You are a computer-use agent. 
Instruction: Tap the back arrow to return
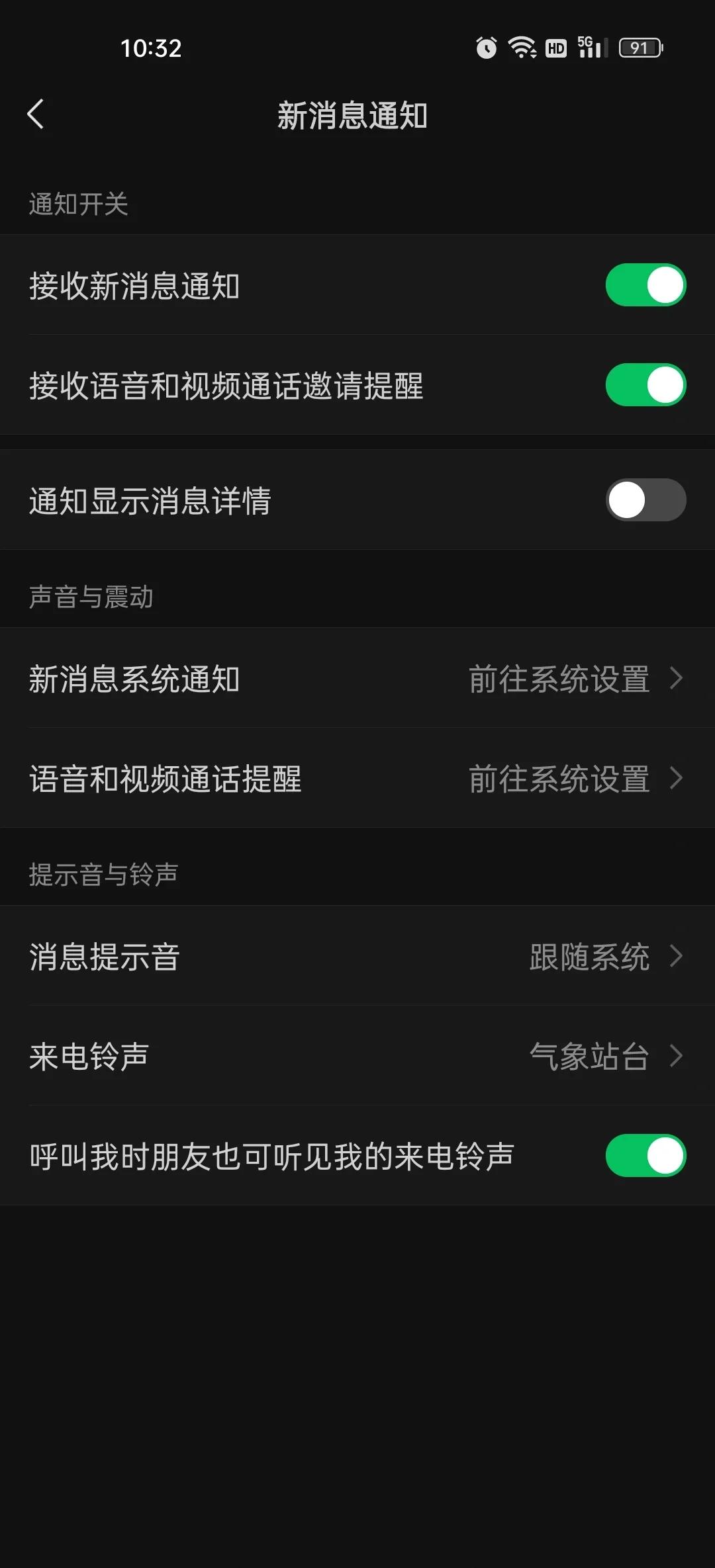(36, 114)
